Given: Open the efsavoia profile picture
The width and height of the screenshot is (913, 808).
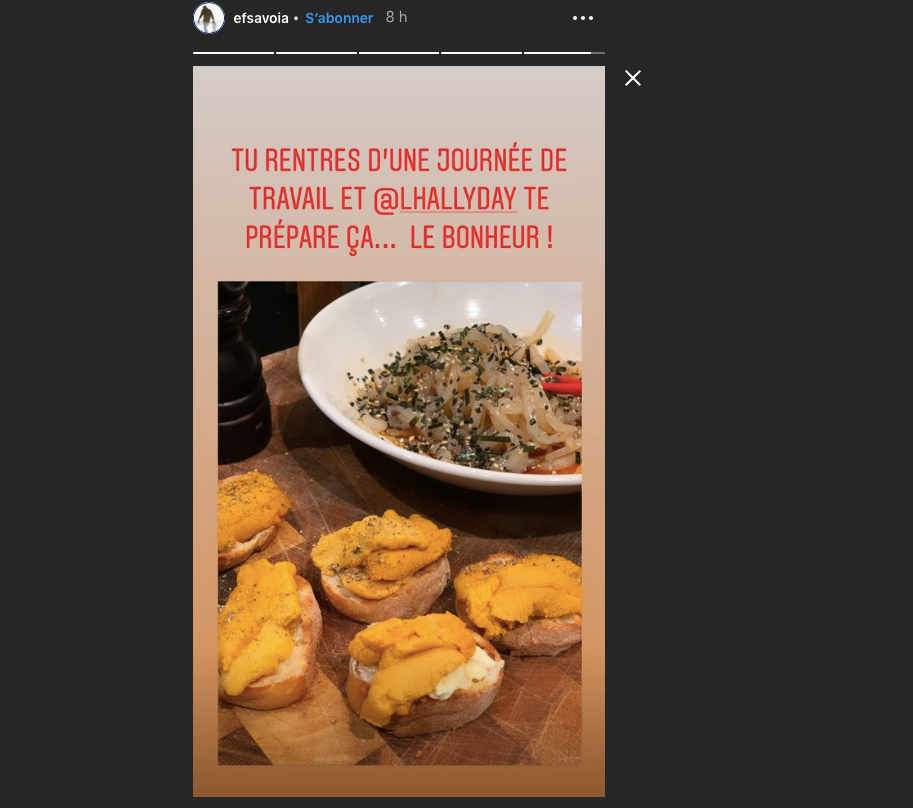Looking at the screenshot, I should pos(209,18).
